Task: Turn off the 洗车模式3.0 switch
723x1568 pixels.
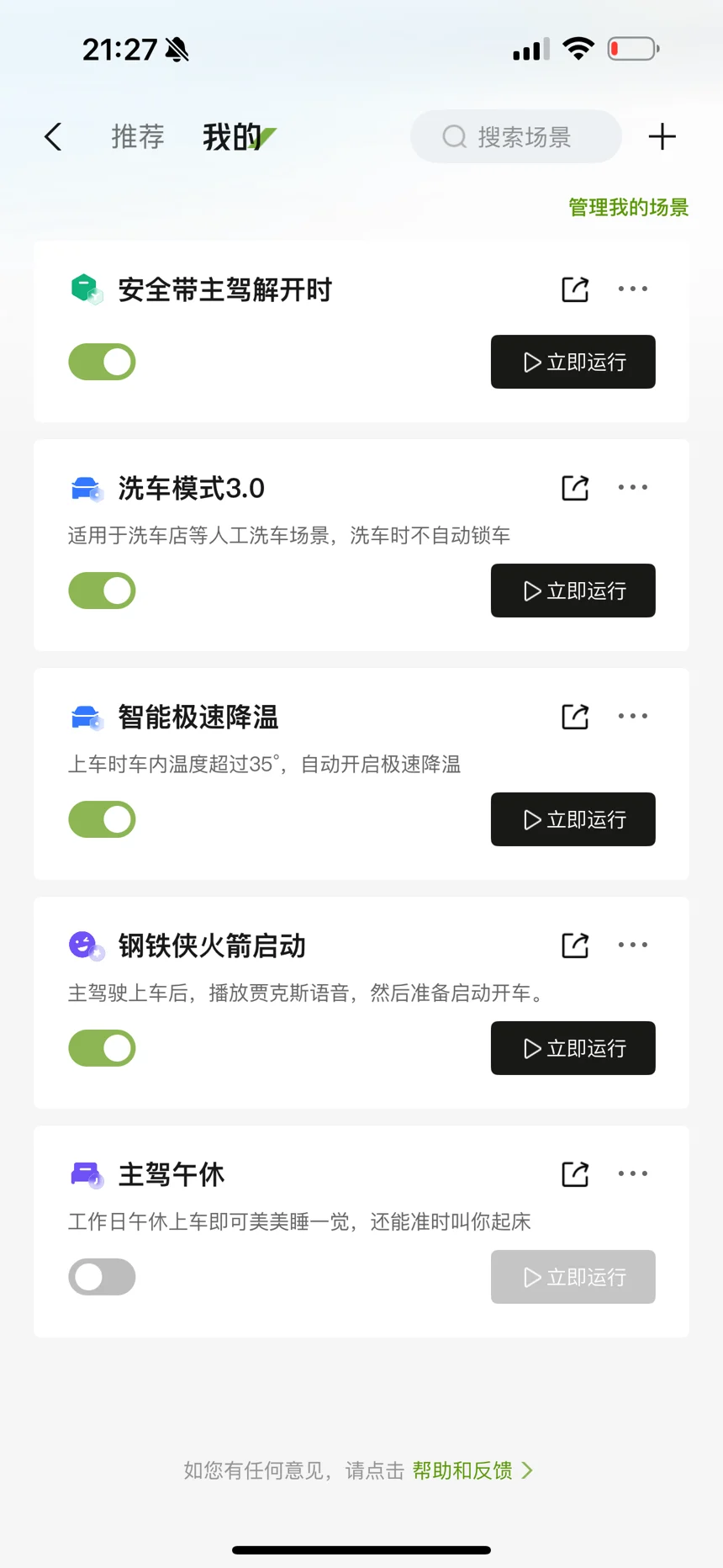Action: pos(102,591)
